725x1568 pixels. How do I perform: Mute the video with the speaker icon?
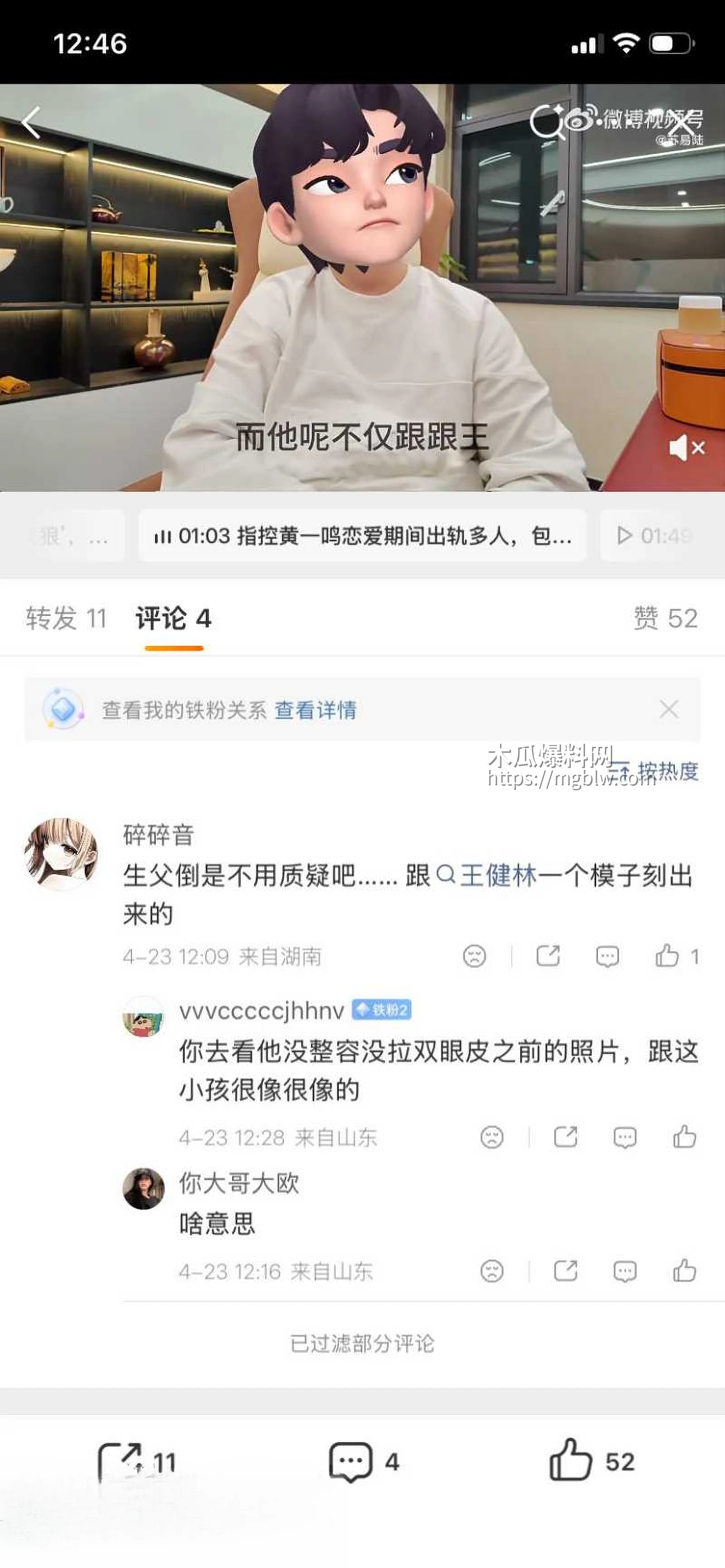[x=686, y=448]
